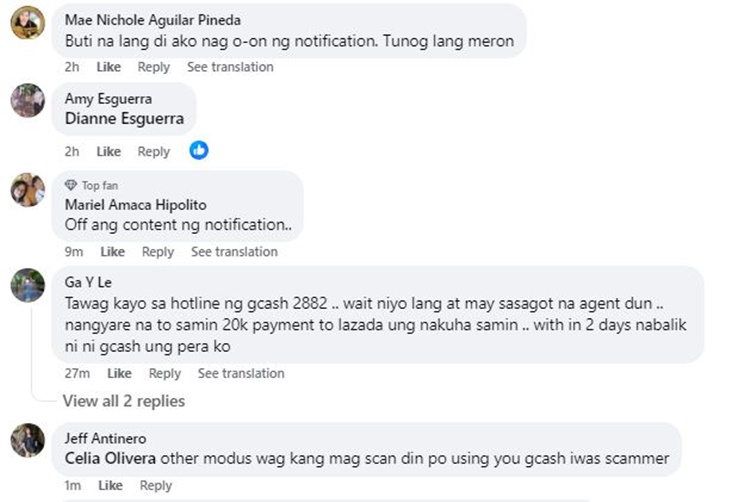Open tagged Celia Olivera profile
Screen dimensions: 750x502
point(109,459)
